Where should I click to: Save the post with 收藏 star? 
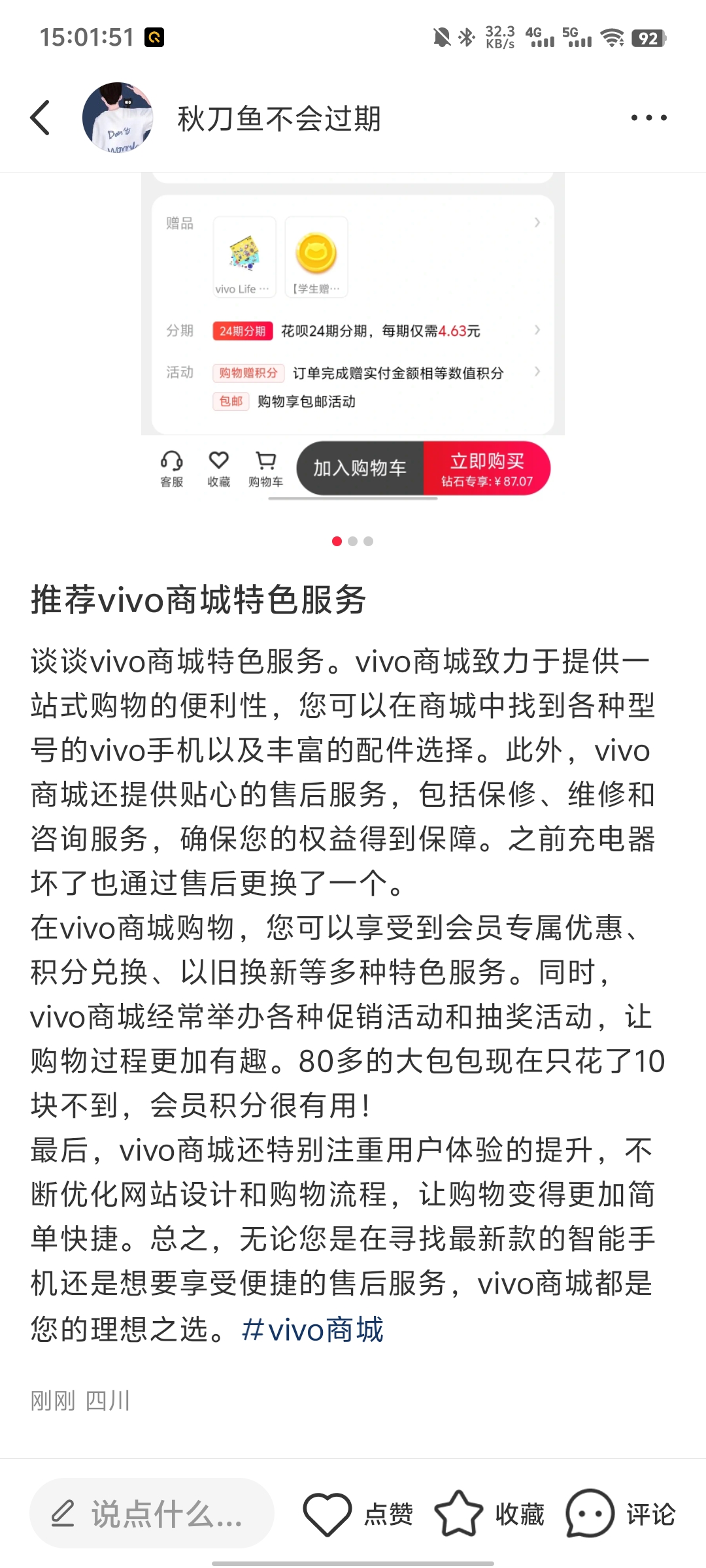458,1513
